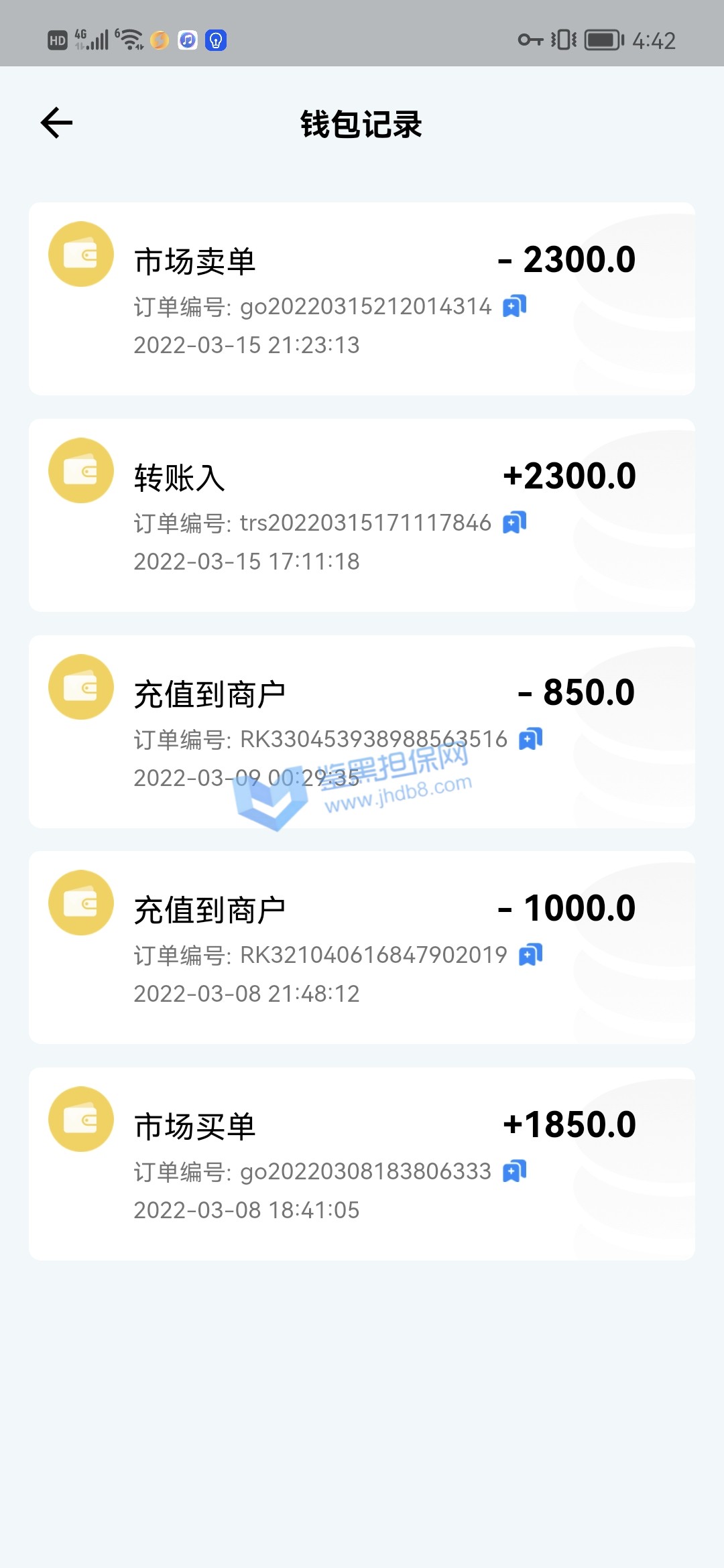The width and height of the screenshot is (724, 1568).
Task: Go back from 钱包记录 page
Action: (56, 123)
